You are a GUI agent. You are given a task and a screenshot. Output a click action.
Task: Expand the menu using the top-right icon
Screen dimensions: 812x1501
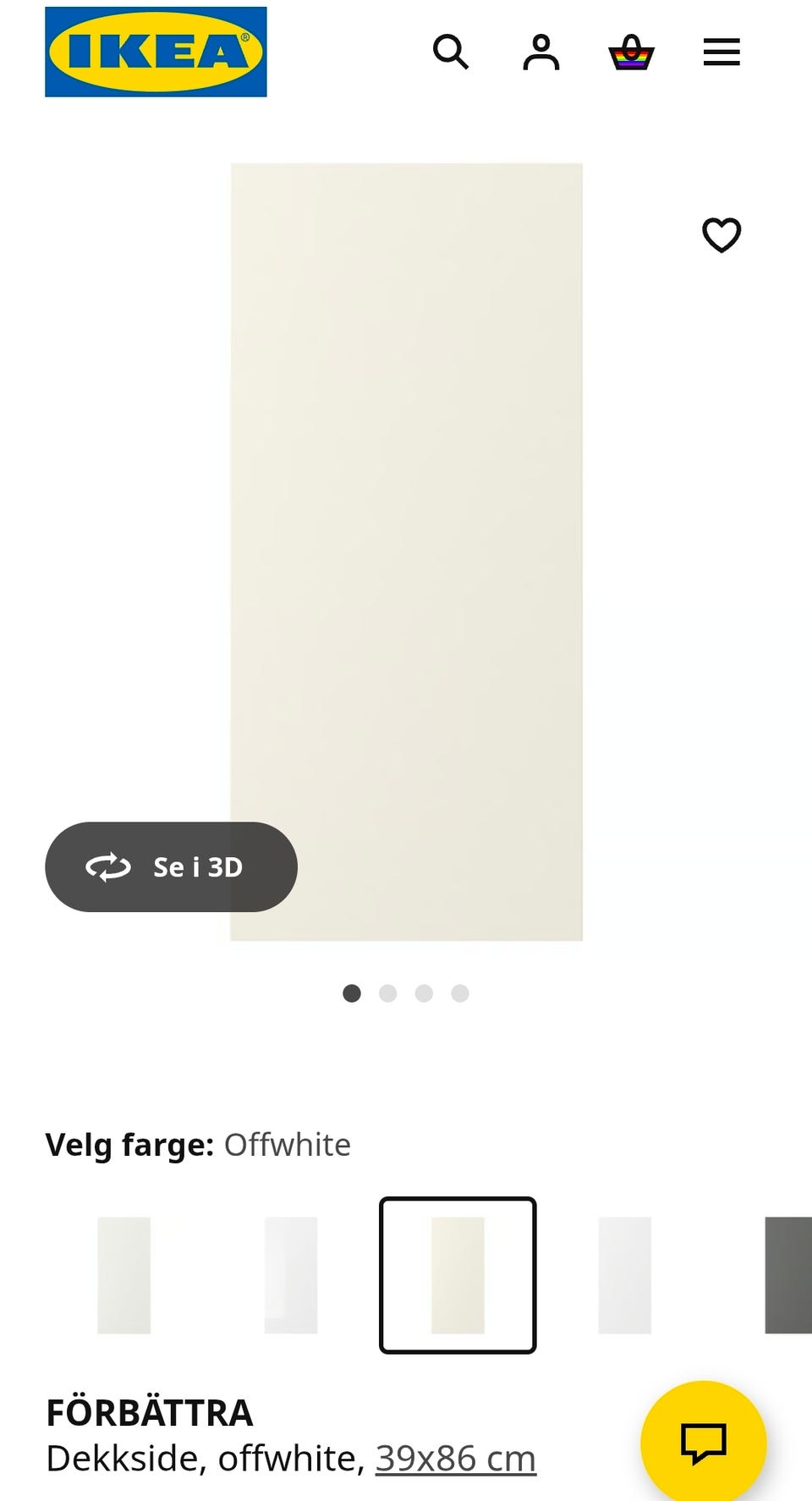coord(721,52)
